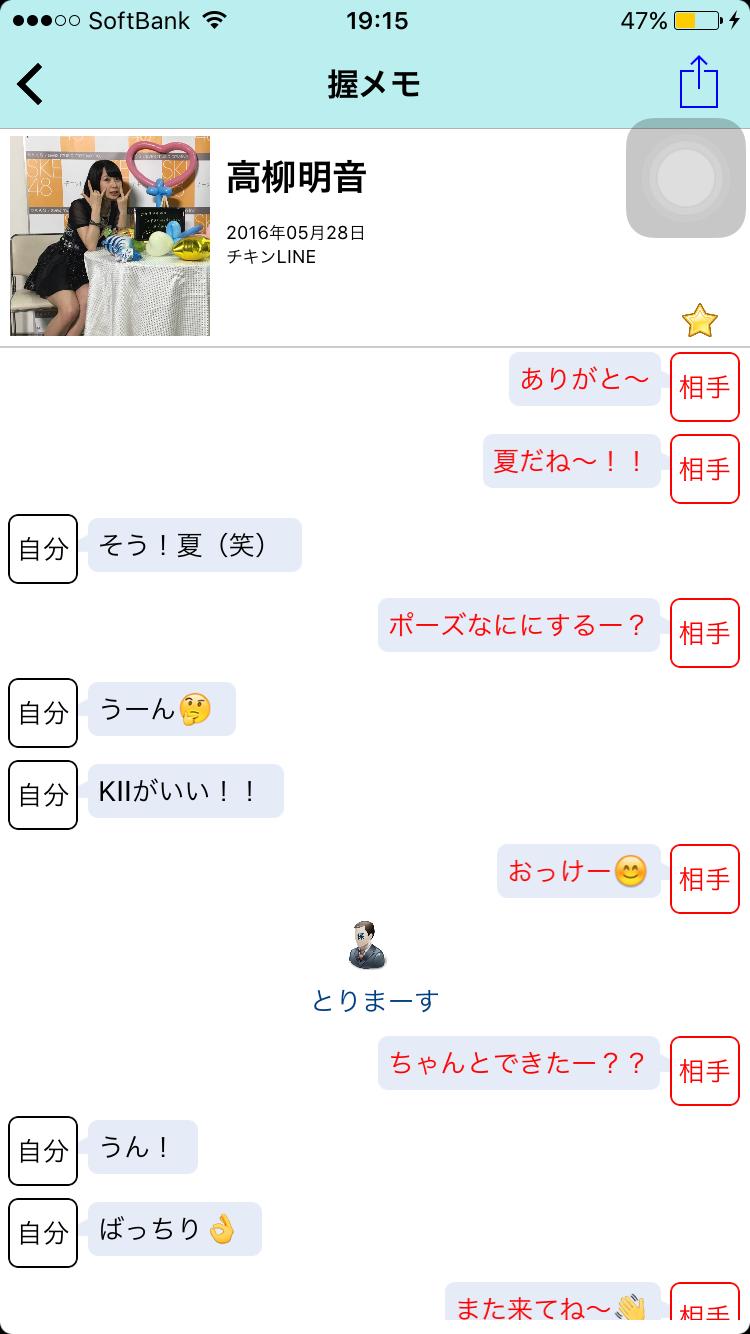Tap the チキンLINE label
The height and width of the screenshot is (1334, 750).
[272, 256]
